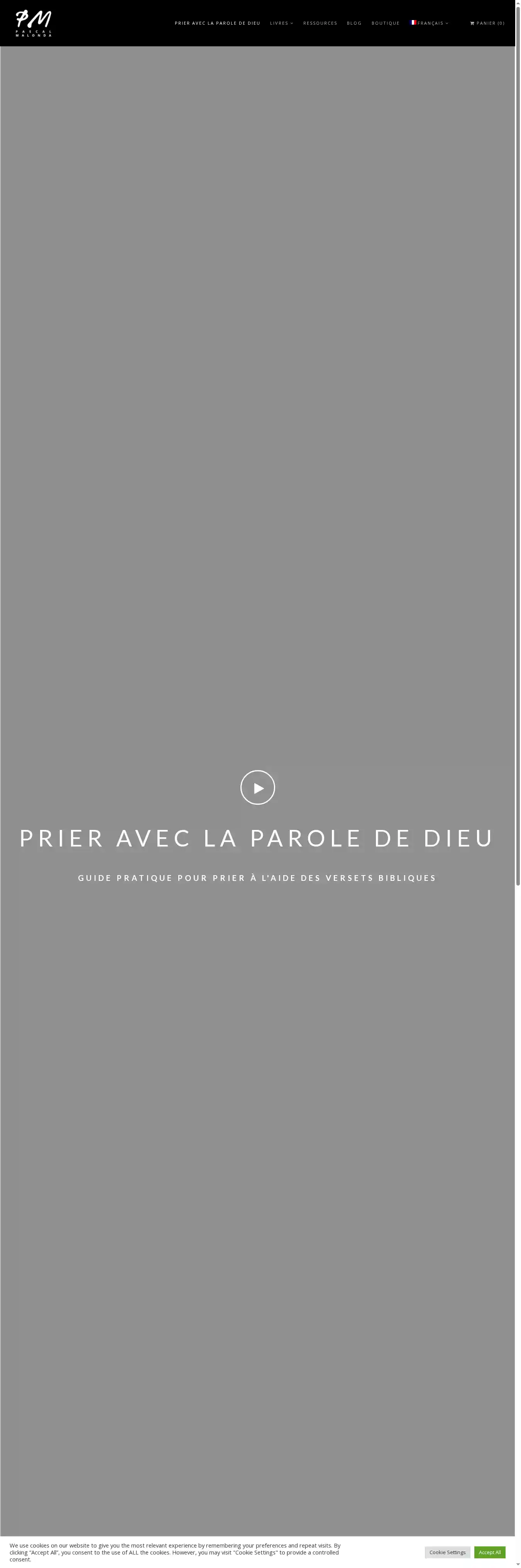Viewport: 521px width, 1568px height.
Task: Open the Blog section
Action: [354, 23]
